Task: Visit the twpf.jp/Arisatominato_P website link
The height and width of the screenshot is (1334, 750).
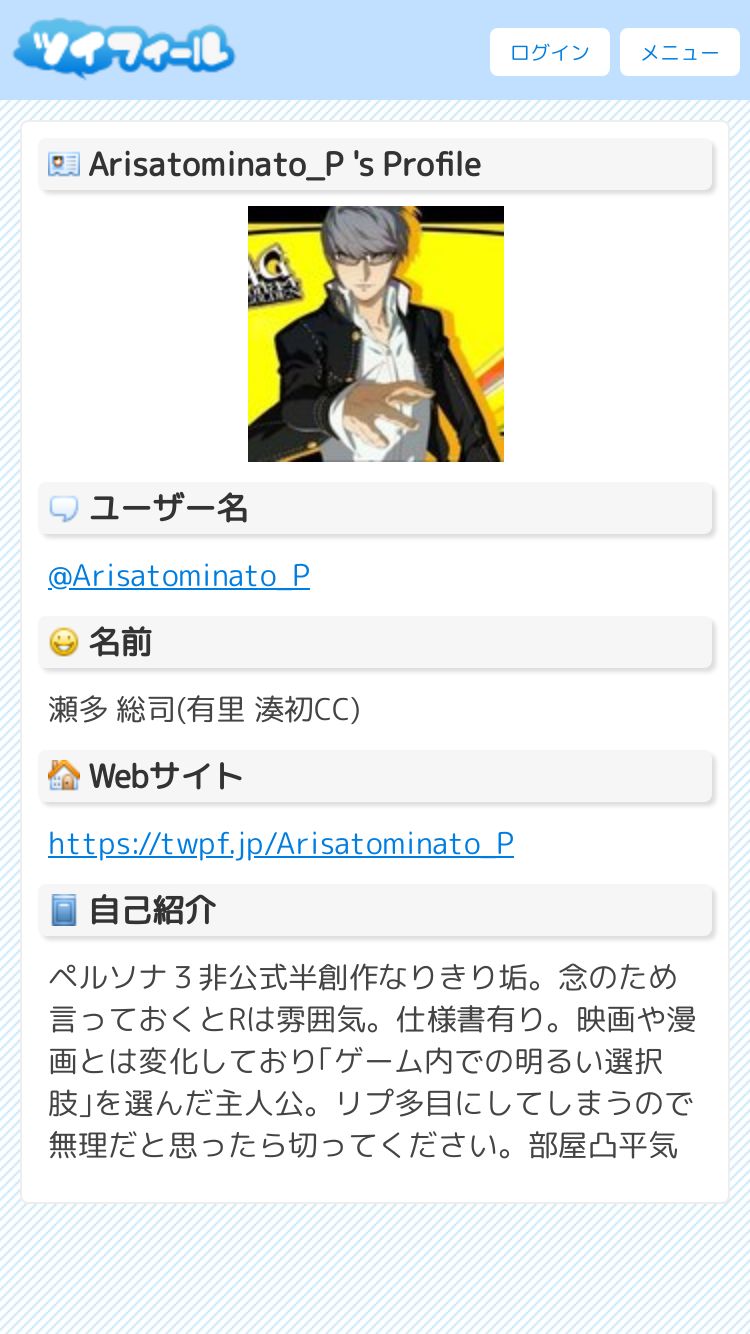Action: point(281,844)
